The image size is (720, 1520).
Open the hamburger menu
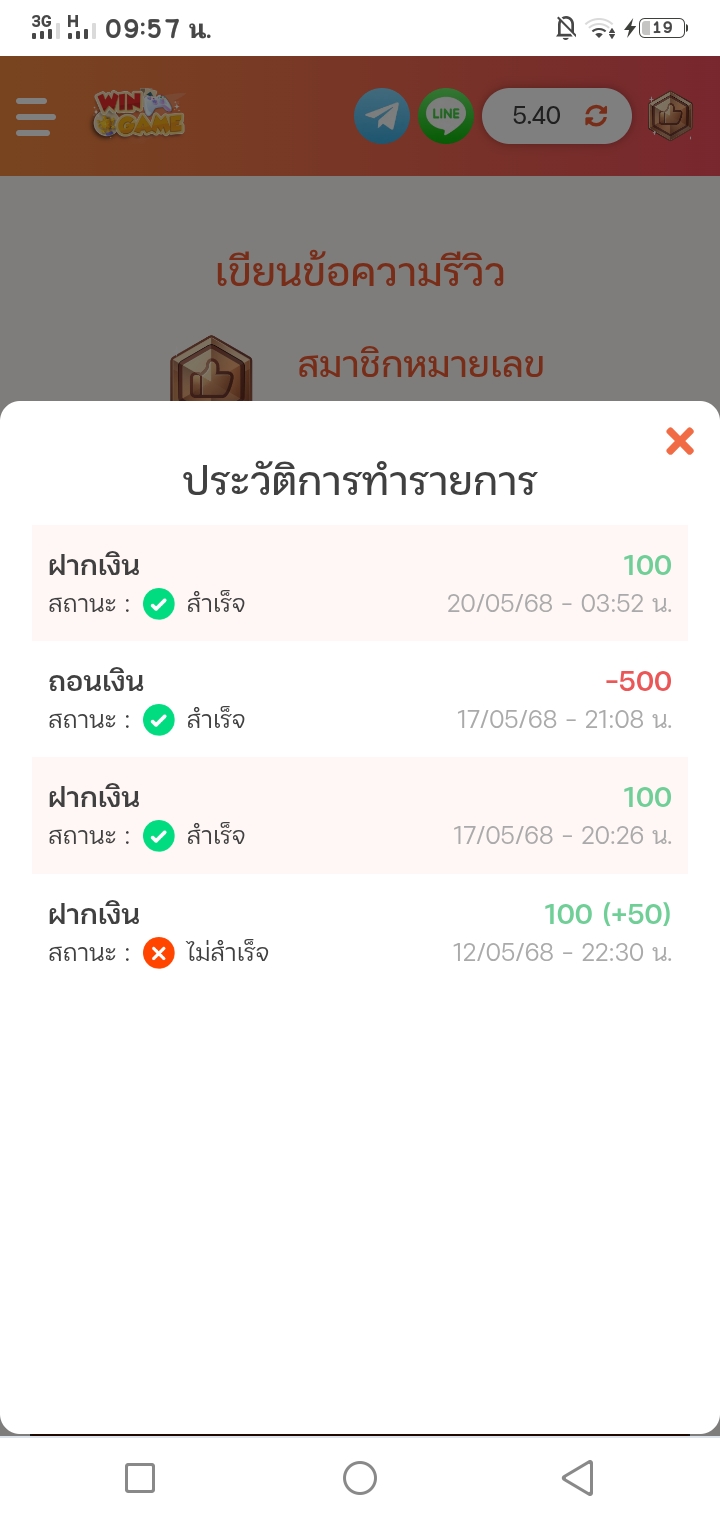36,117
